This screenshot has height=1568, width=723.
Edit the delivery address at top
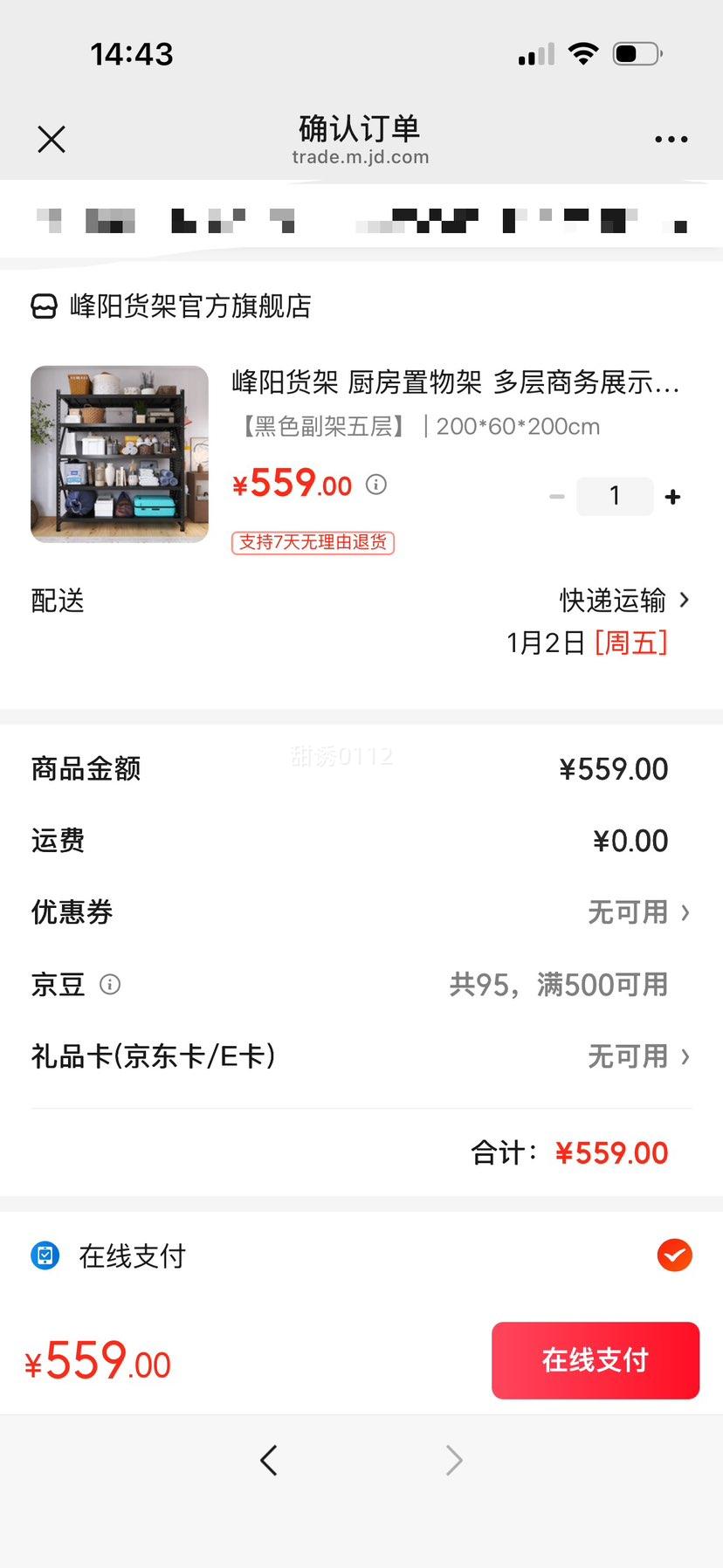(x=361, y=220)
